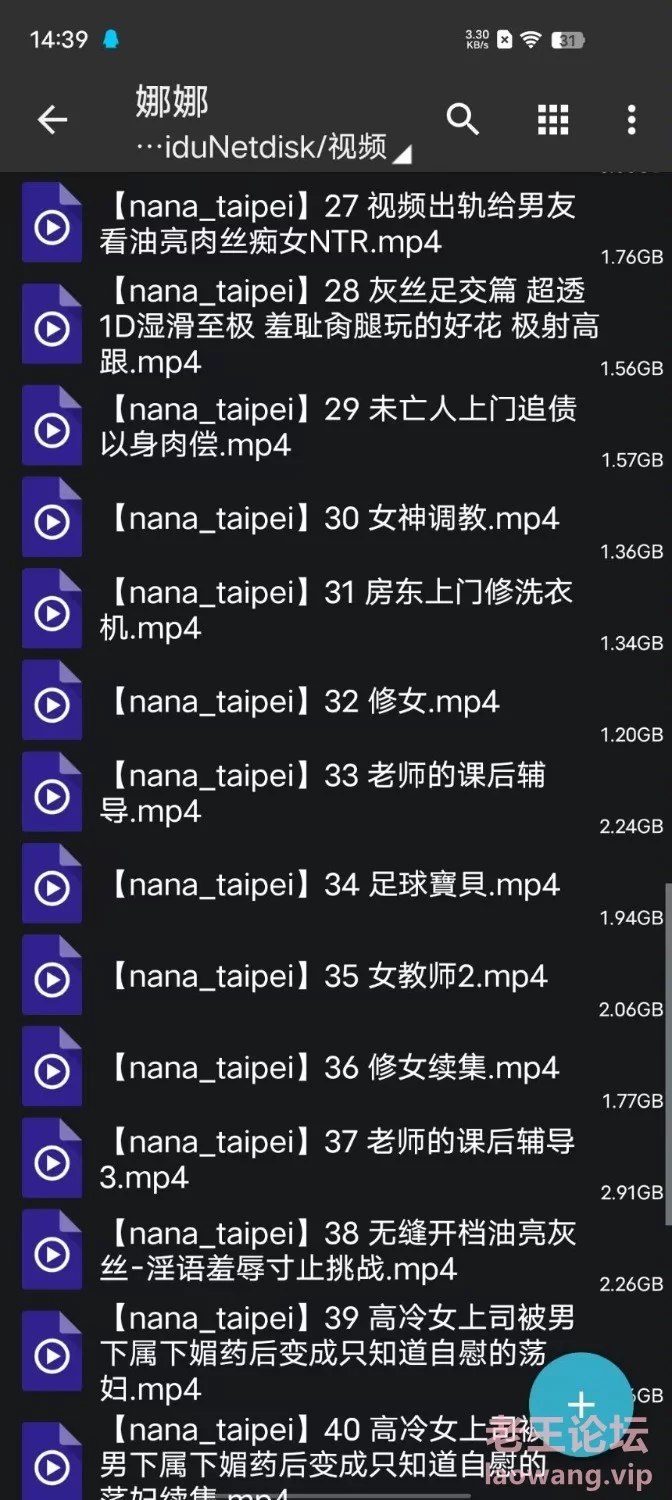Switch to grid view layout
Viewport: 672px width, 1500px height.
[x=553, y=120]
